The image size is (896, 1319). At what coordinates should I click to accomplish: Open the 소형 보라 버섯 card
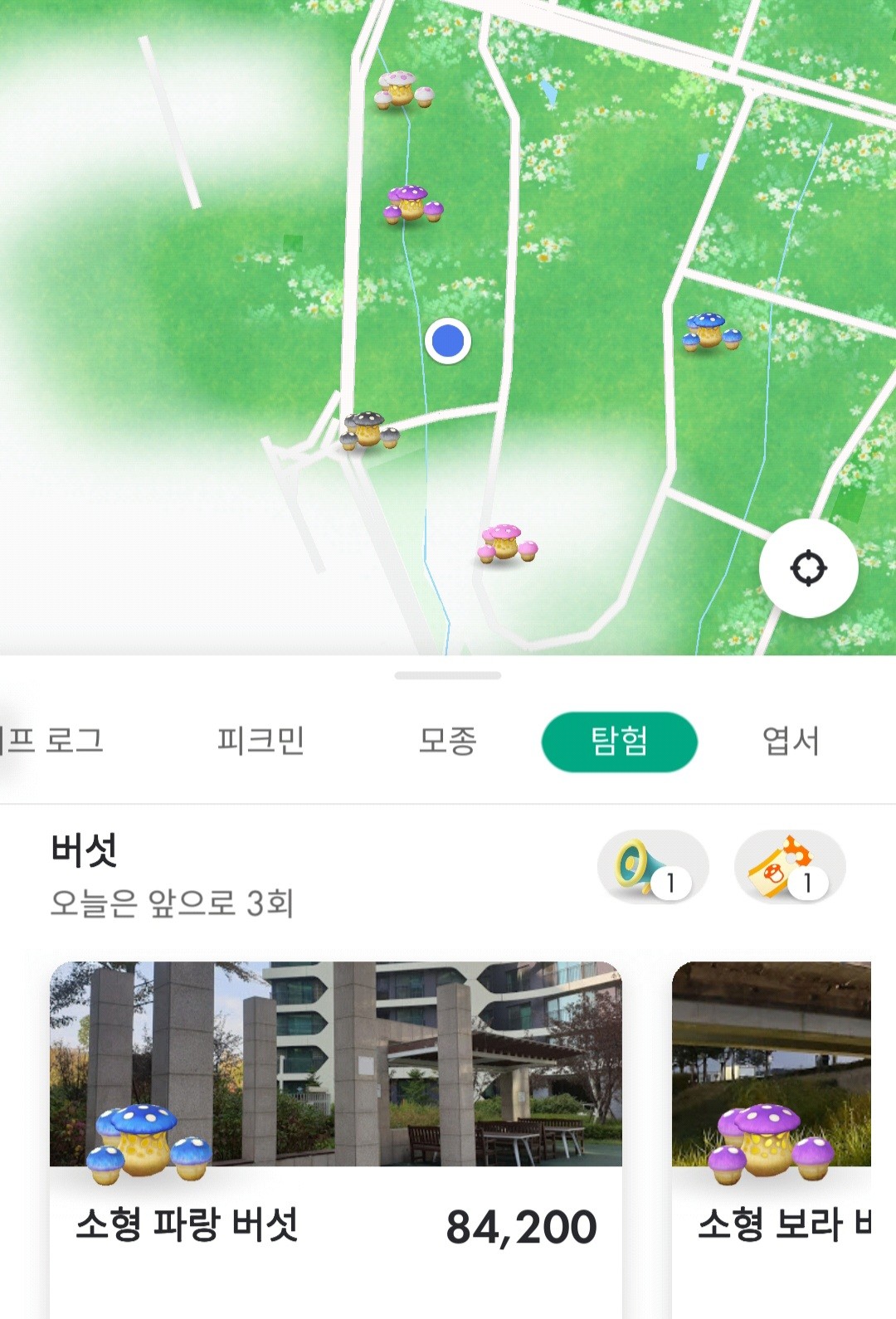pos(772,1136)
